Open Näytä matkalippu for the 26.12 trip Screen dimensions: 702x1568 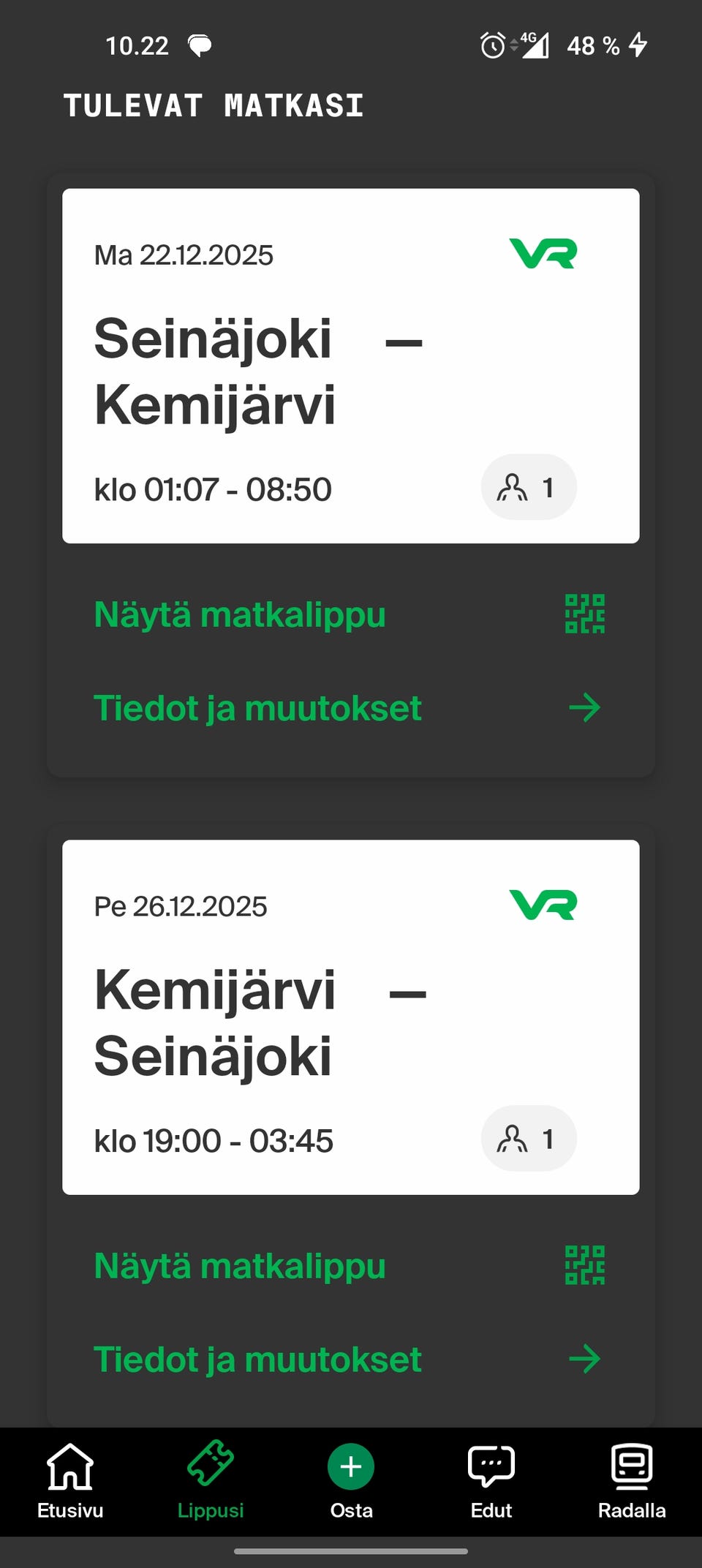point(240,1265)
